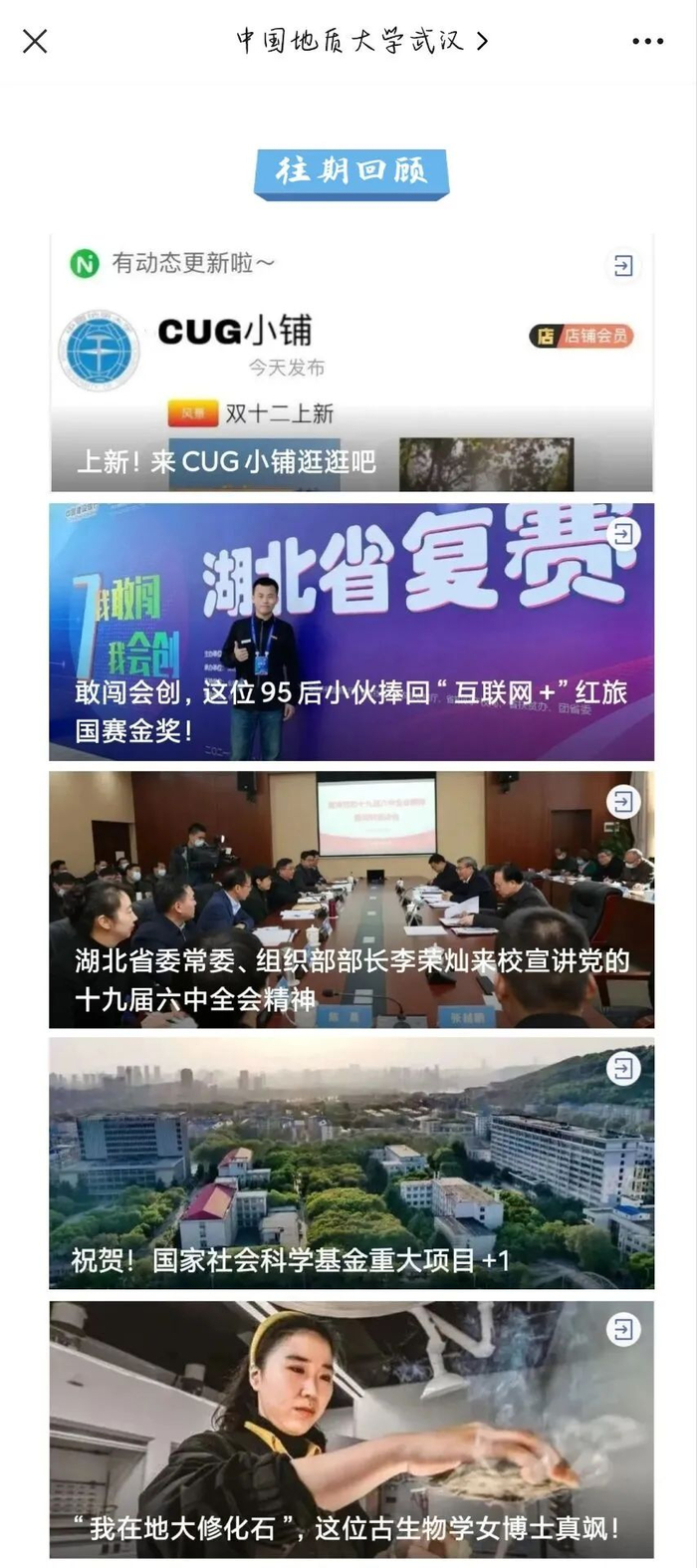
Task: Open the 湖北省复赛 gold award article
Action: pyautogui.click(x=351, y=632)
